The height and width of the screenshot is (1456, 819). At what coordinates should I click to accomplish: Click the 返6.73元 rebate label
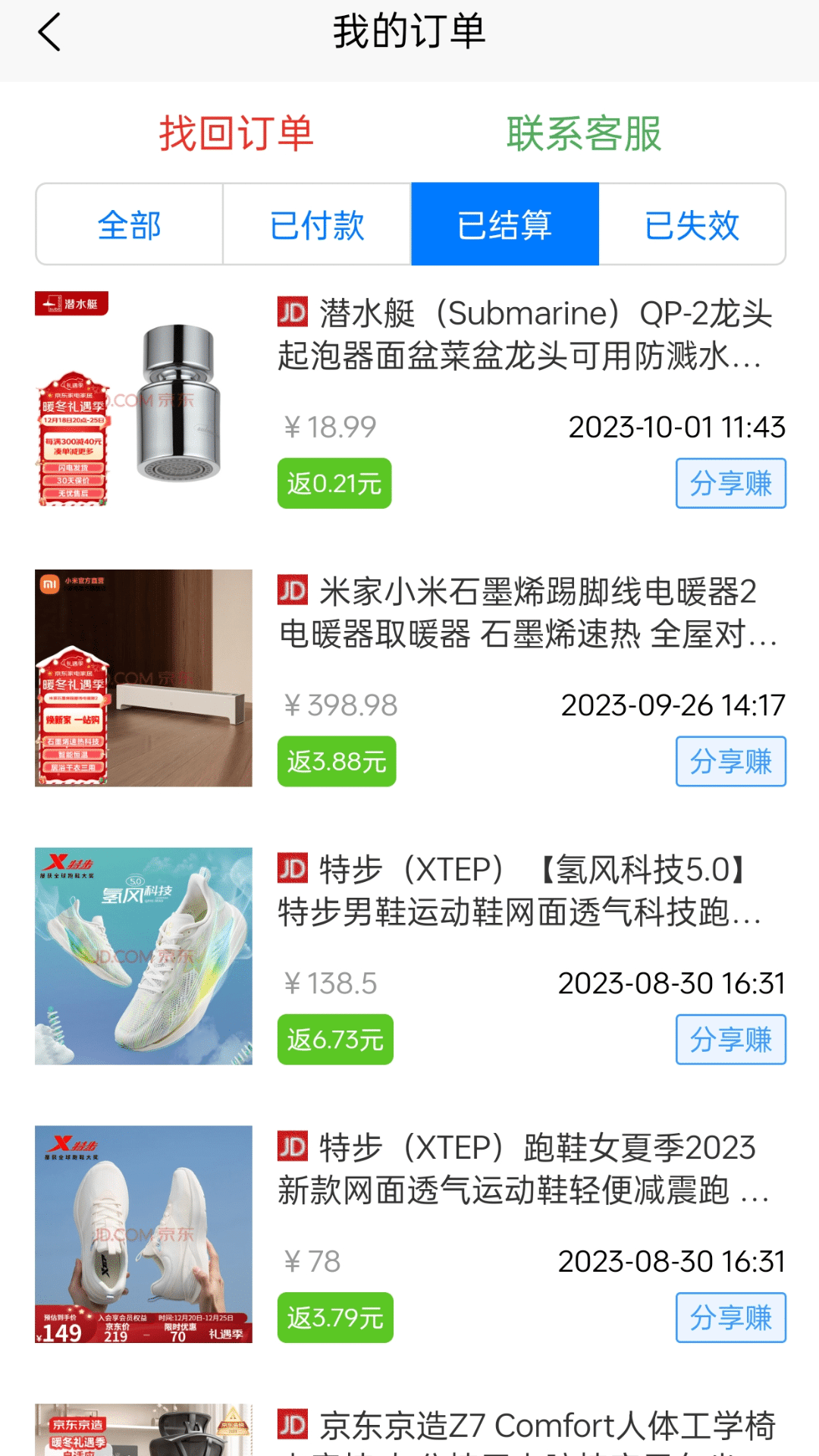pos(335,1040)
